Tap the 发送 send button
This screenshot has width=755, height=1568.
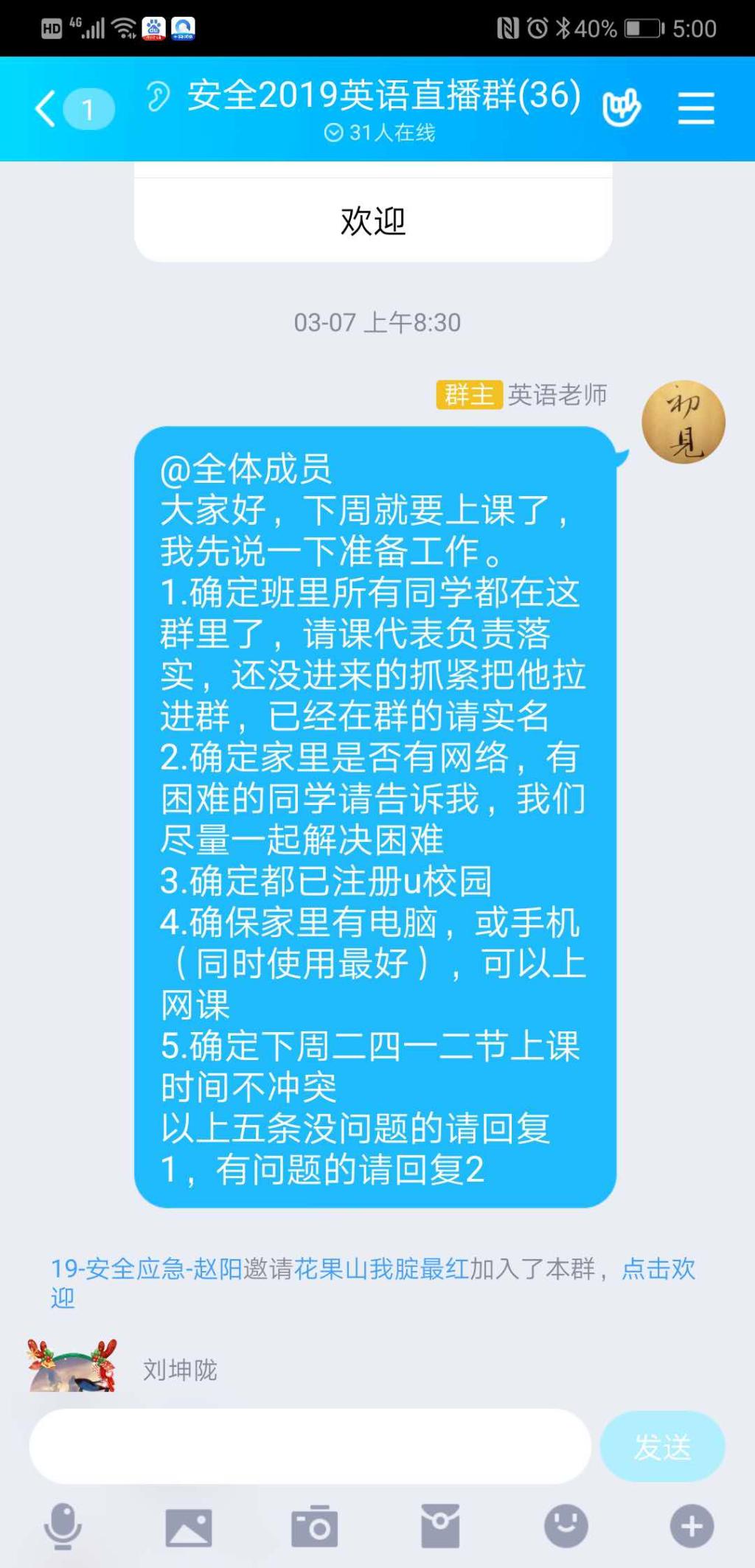tap(661, 1446)
